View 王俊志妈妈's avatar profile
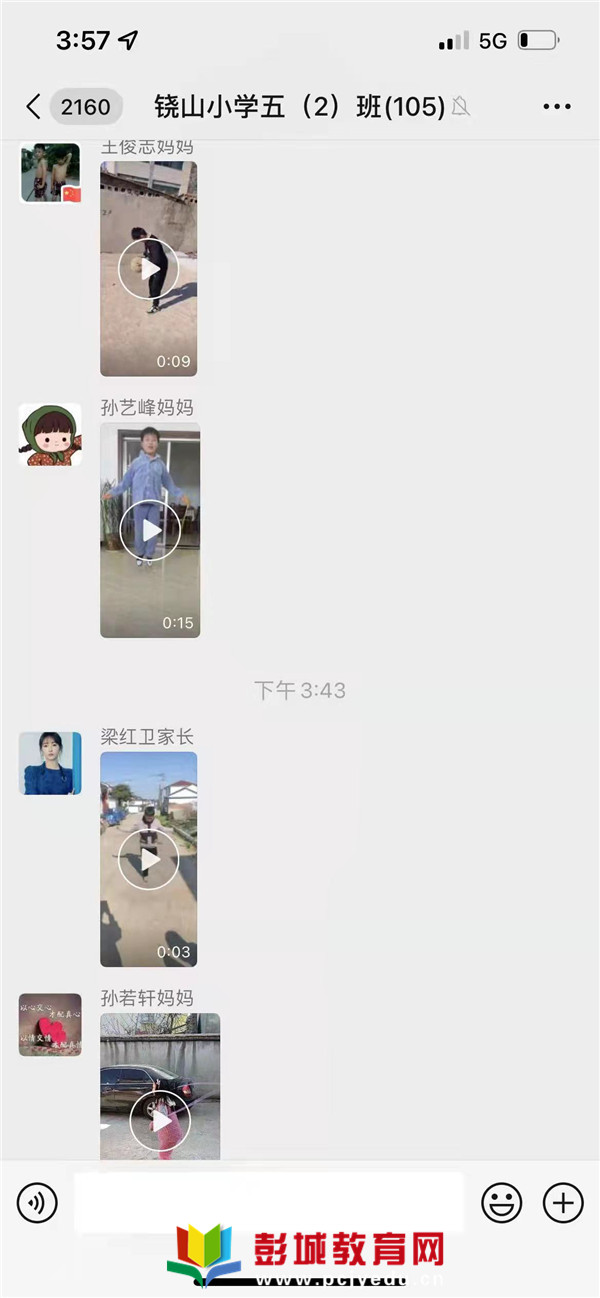Viewport: 600px width, 1298px height. pos(50,173)
